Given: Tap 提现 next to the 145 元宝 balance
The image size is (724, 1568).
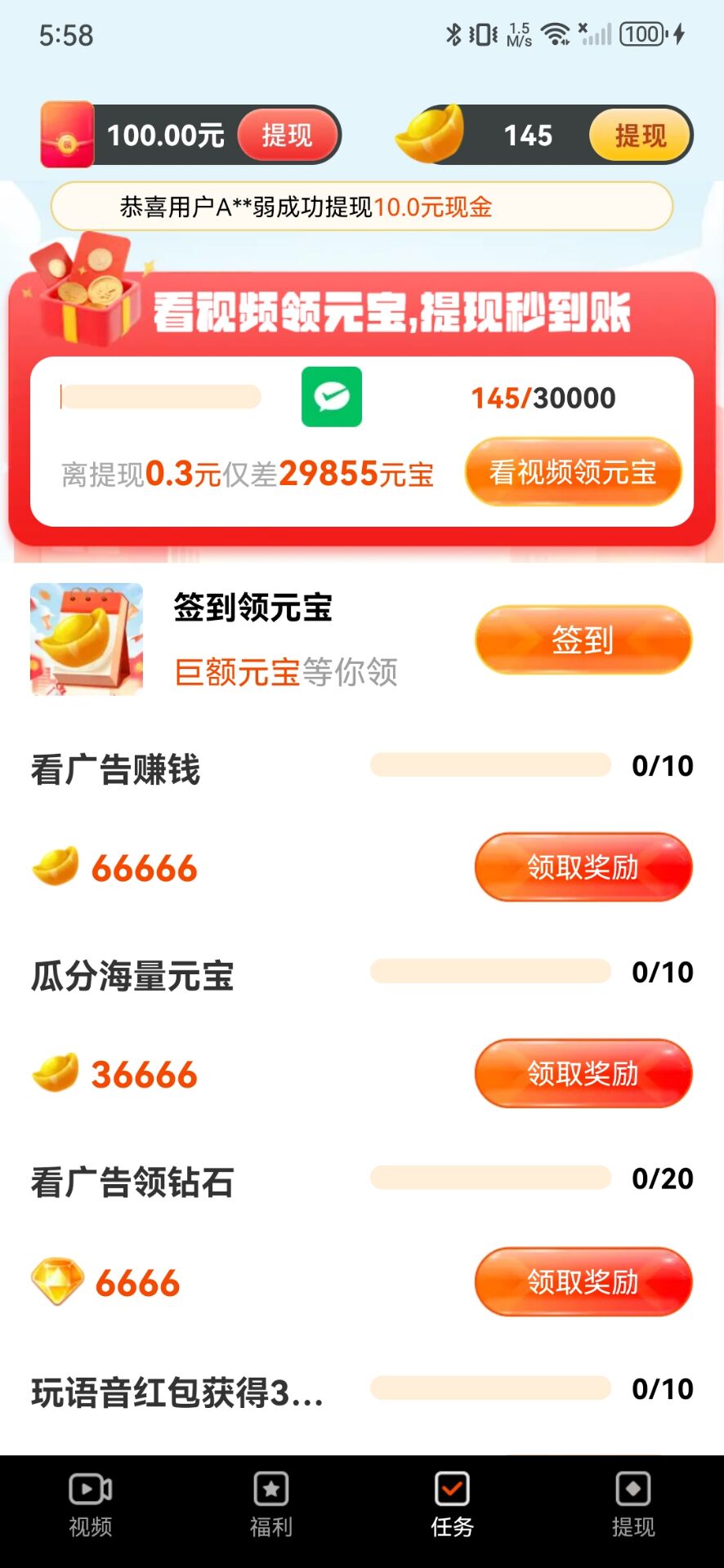Looking at the screenshot, I should click(x=640, y=135).
